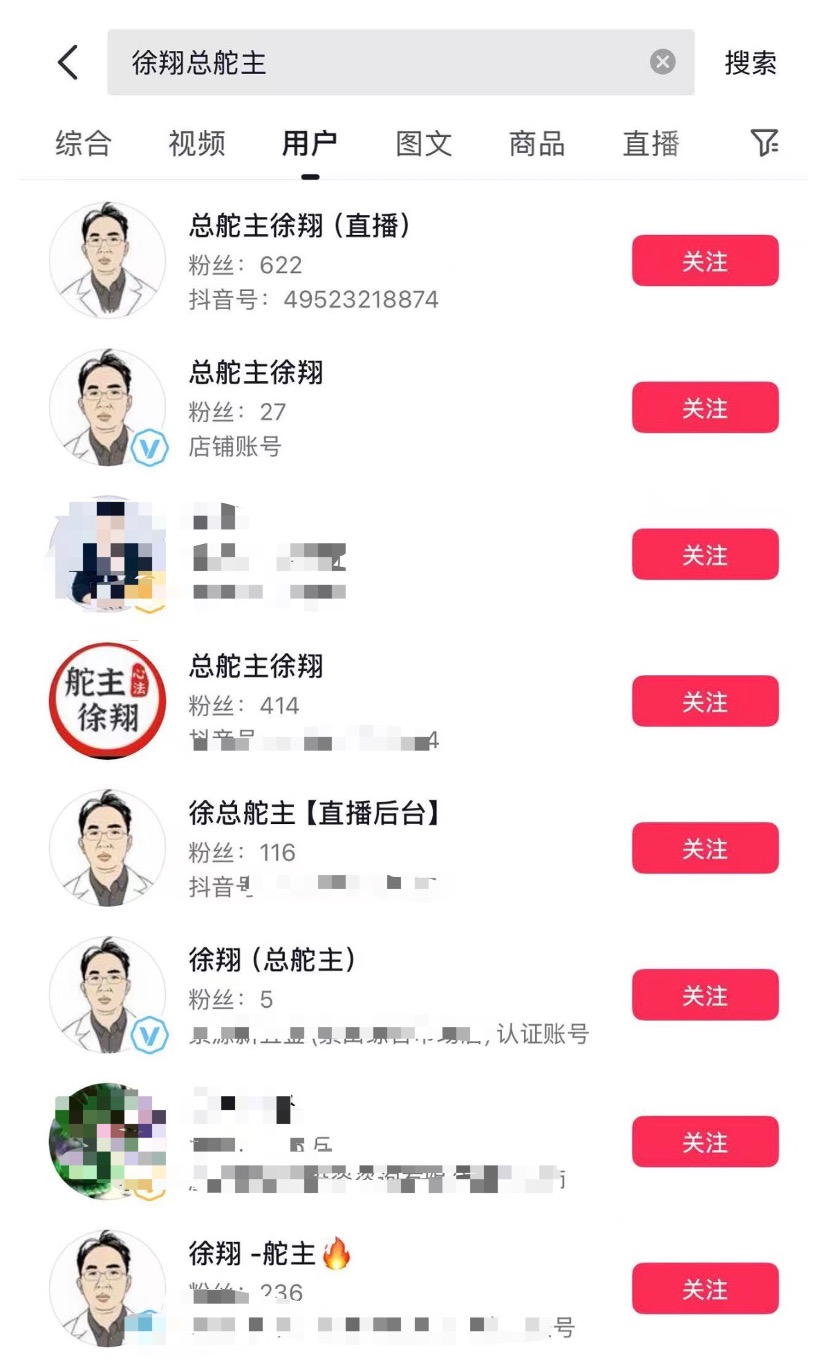Image resolution: width=832 pixels, height=1370 pixels.
Task: Follow 总舵主徐翔 with 27 fans
Action: point(705,408)
